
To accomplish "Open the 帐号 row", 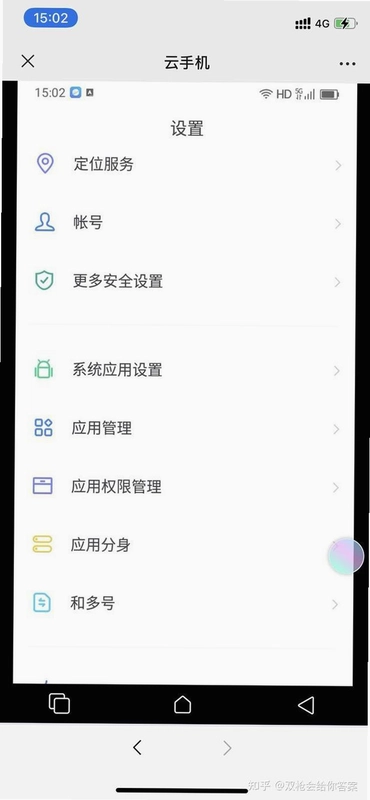I will [x=186, y=223].
